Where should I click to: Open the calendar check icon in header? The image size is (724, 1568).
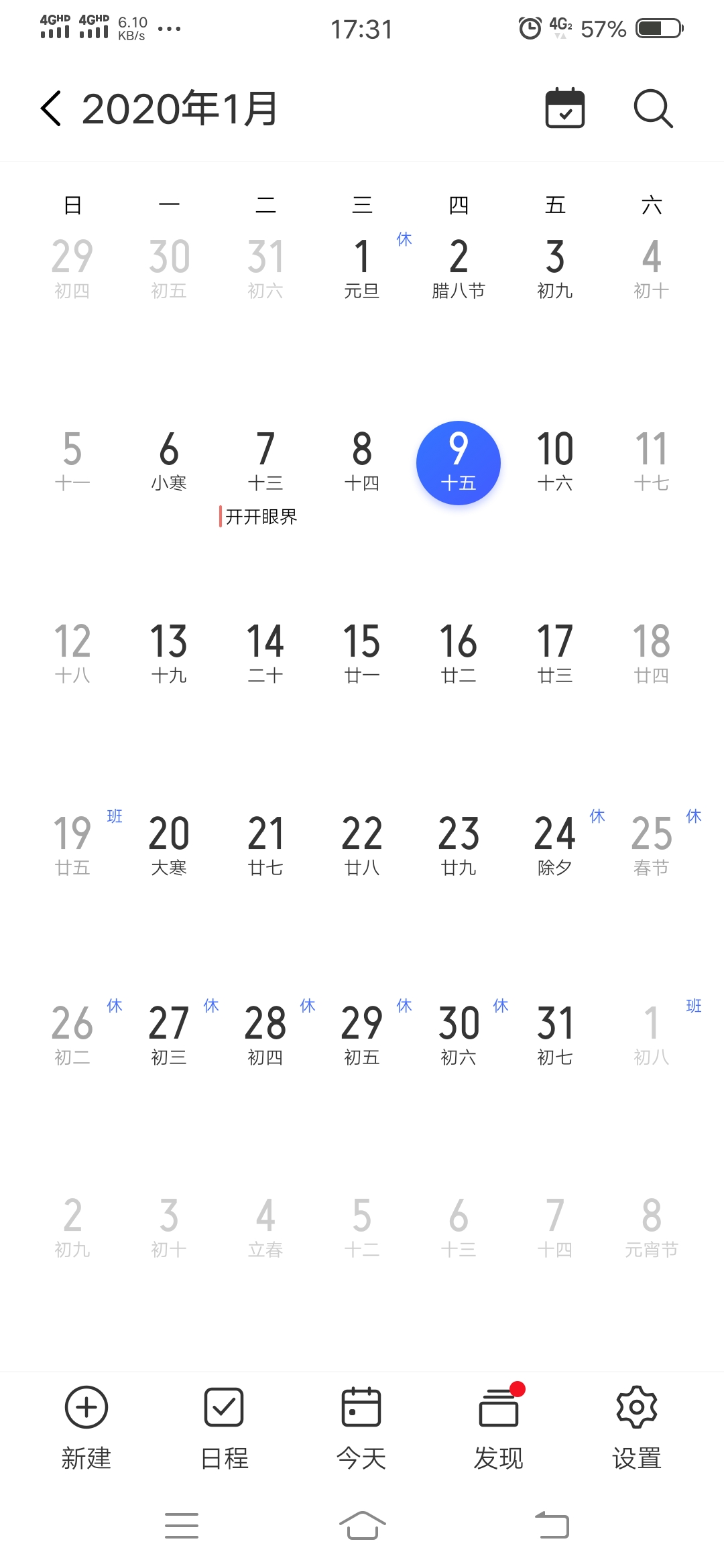click(x=564, y=109)
